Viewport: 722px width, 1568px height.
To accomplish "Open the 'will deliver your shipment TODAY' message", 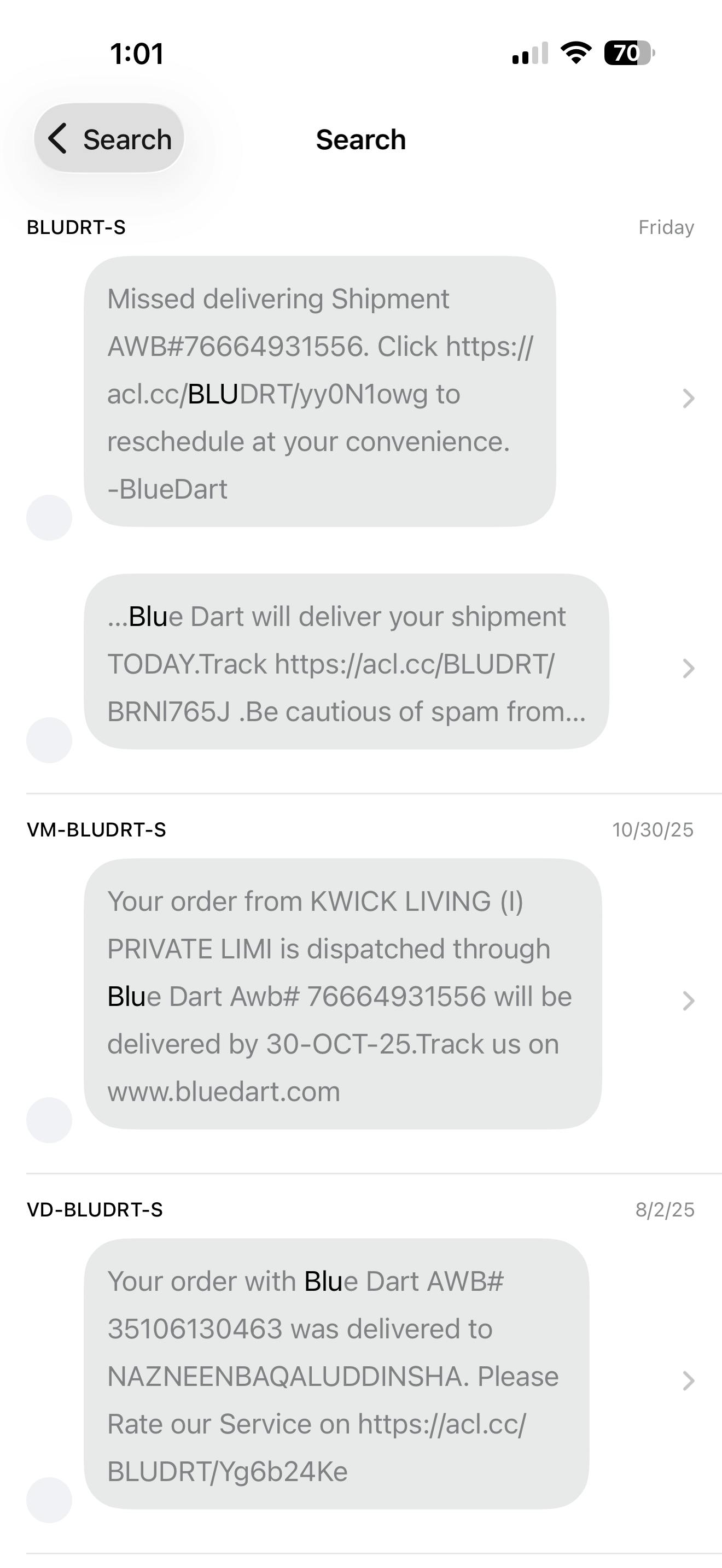I will pos(346,663).
